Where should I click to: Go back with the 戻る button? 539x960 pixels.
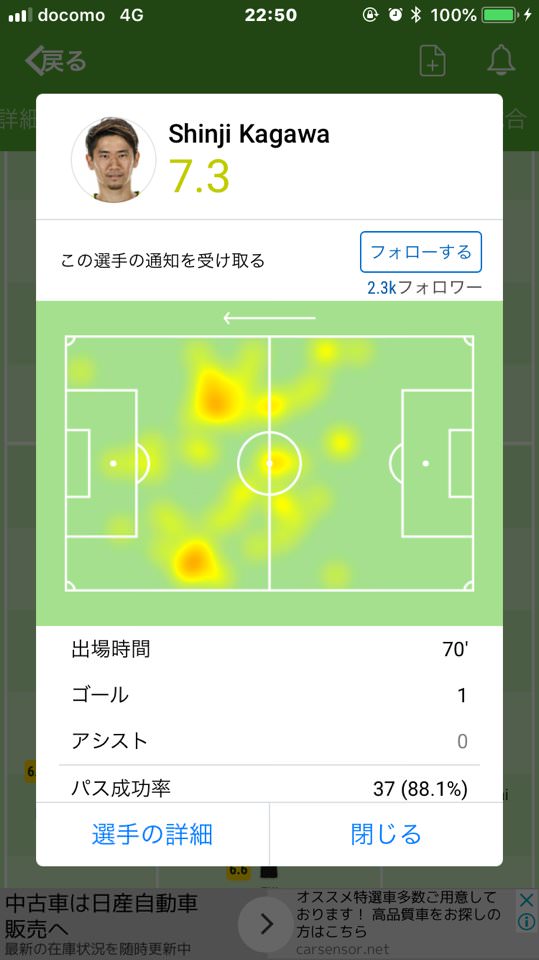tap(56, 61)
